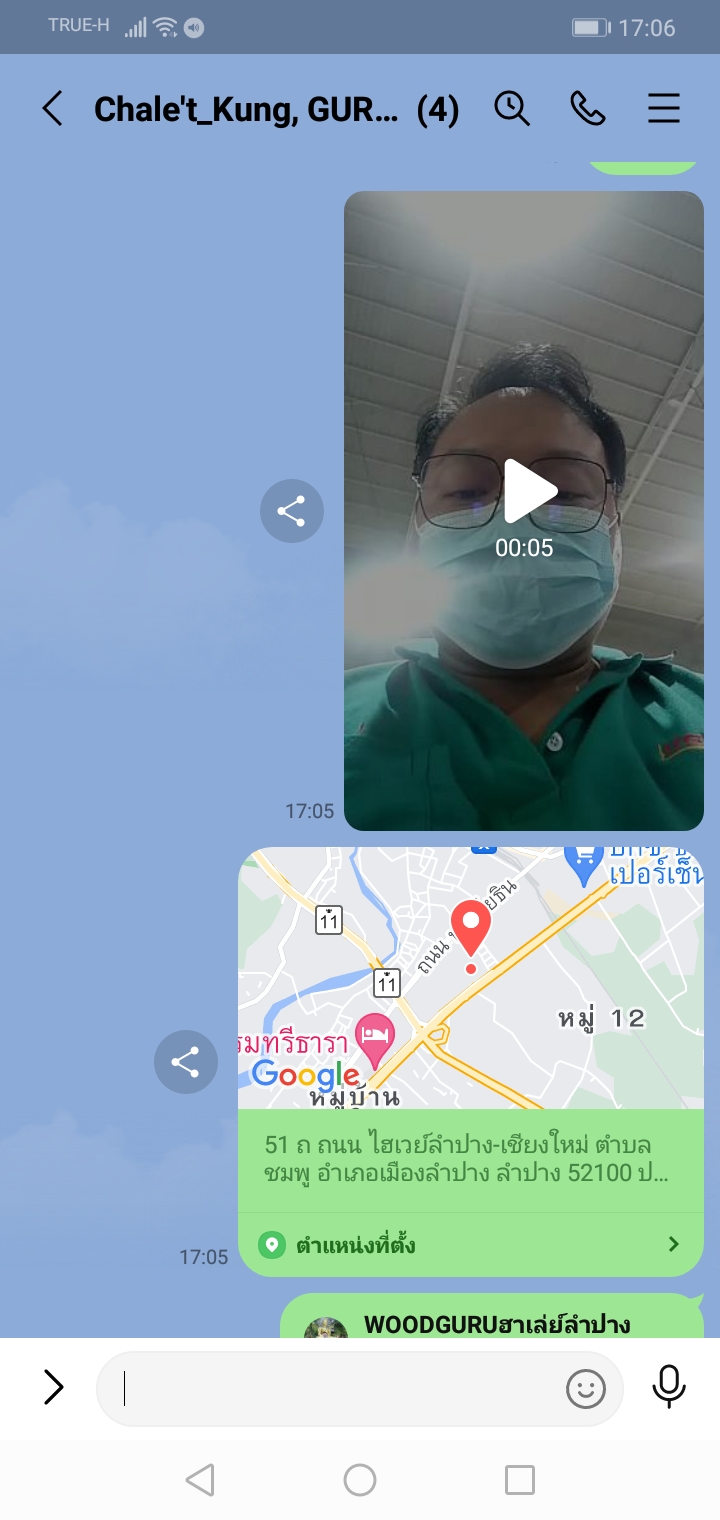This screenshot has height=1520, width=720.
Task: Tap the system home button
Action: coord(360,1480)
